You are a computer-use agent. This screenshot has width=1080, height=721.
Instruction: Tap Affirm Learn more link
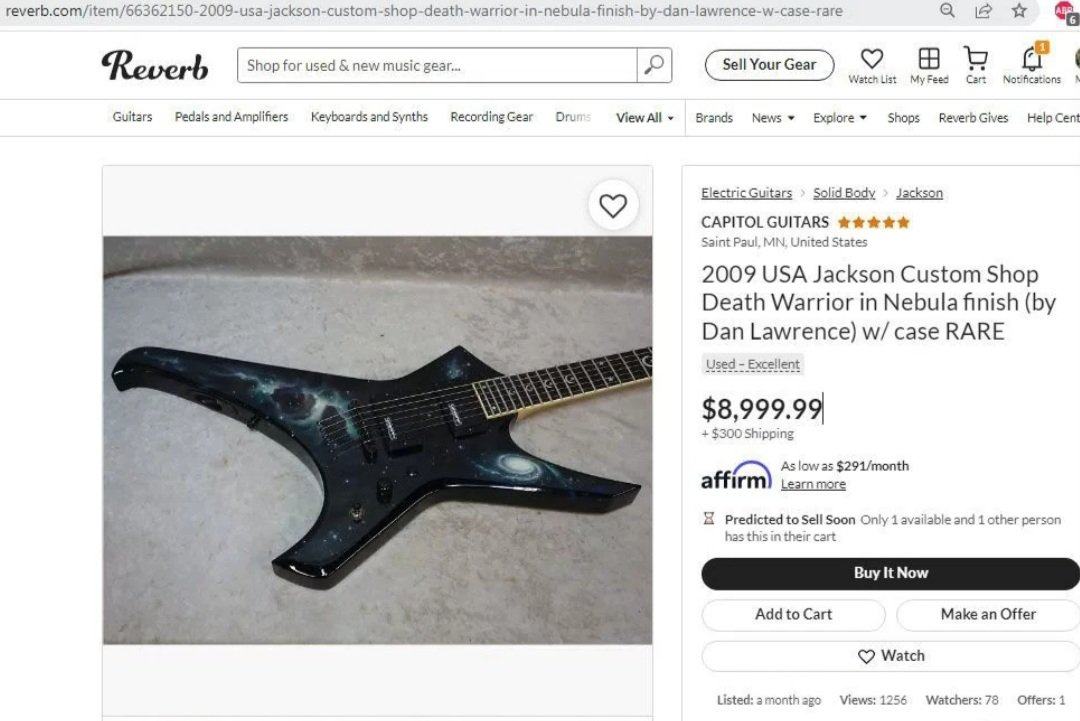813,484
